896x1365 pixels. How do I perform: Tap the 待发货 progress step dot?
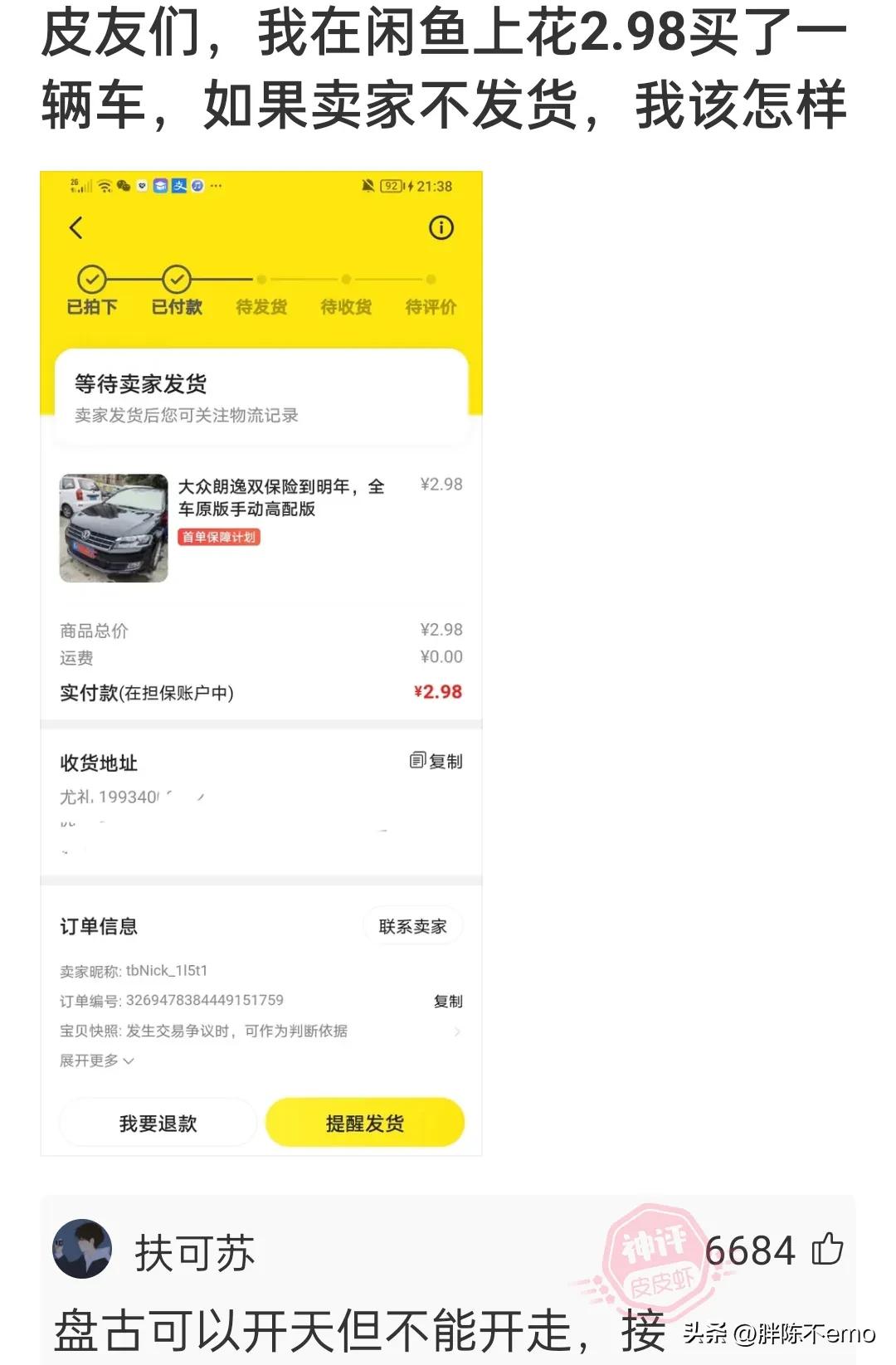pyautogui.click(x=261, y=280)
